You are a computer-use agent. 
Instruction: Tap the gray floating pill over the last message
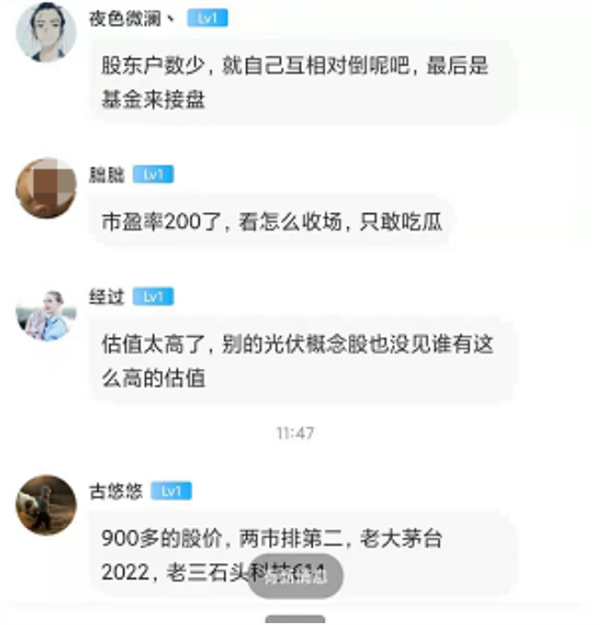(295, 576)
